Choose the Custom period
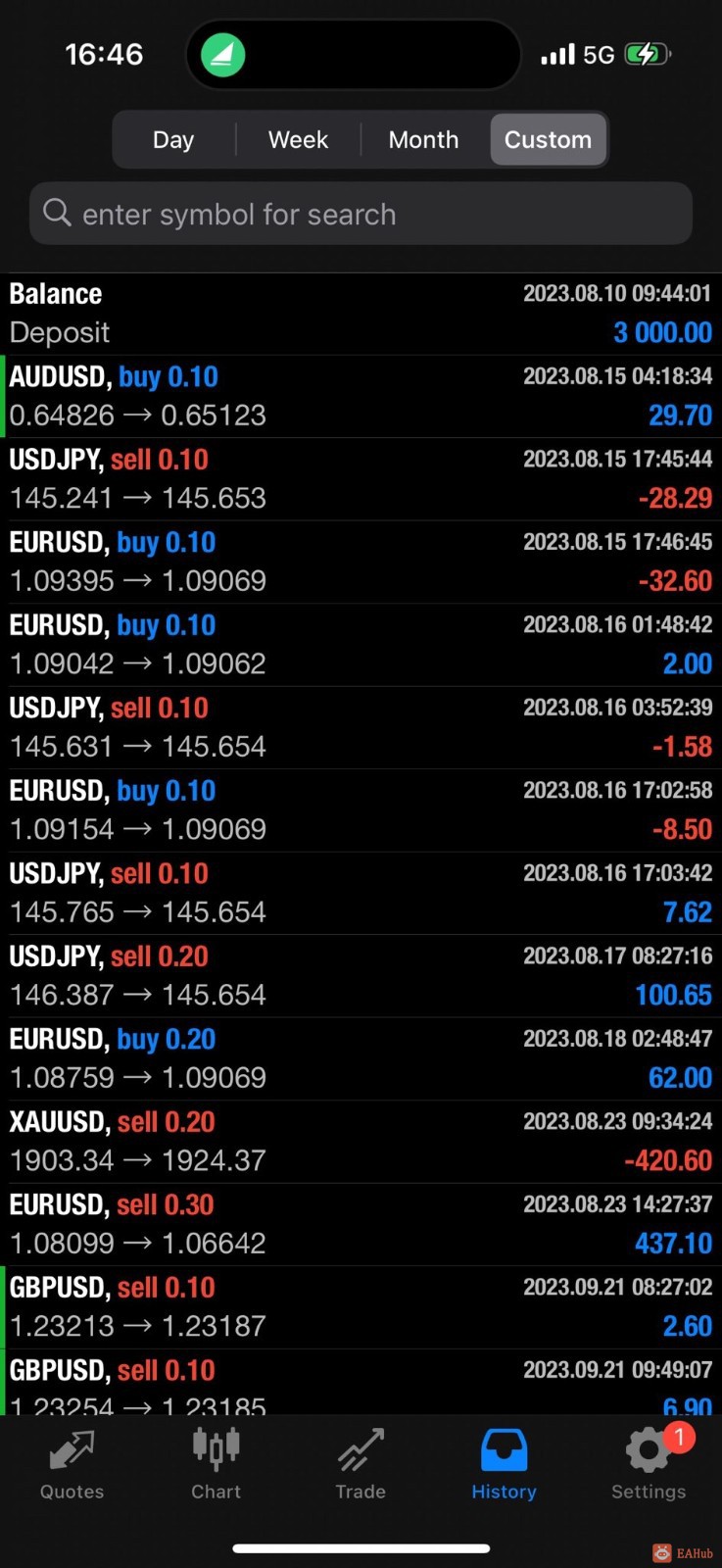The width and height of the screenshot is (722, 1568). pyautogui.click(x=548, y=140)
